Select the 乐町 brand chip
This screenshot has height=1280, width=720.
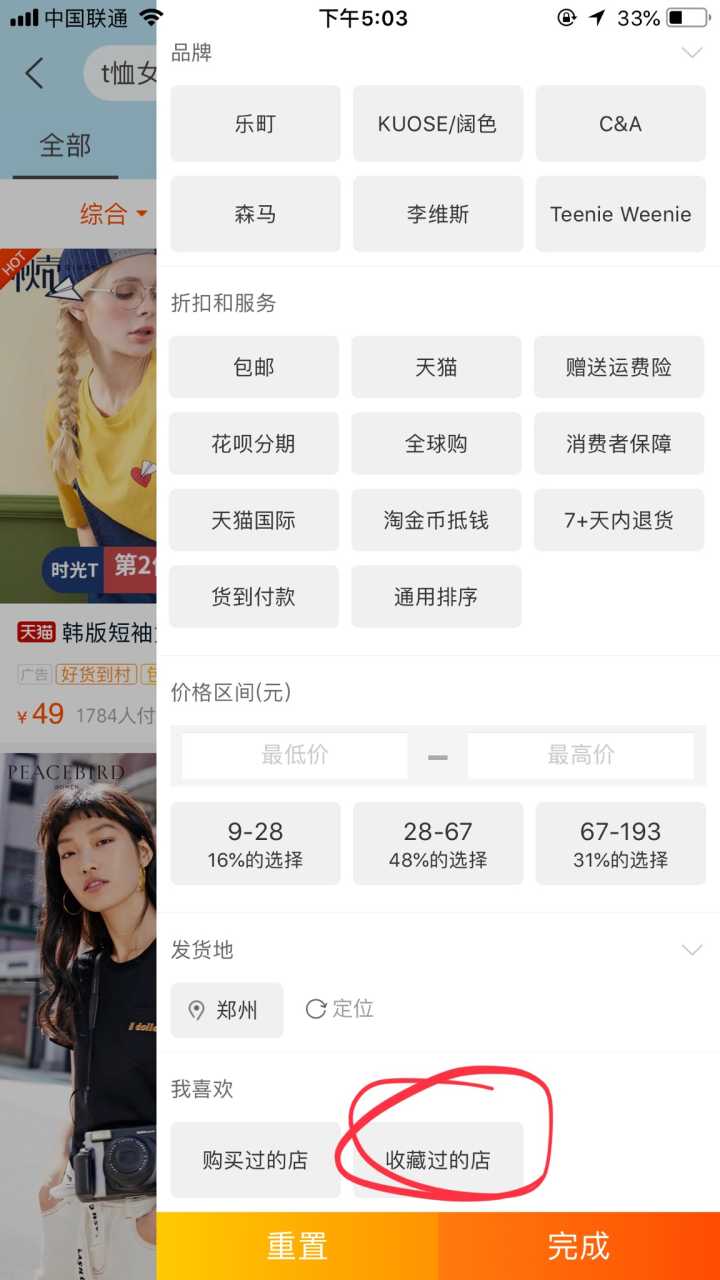(x=255, y=124)
